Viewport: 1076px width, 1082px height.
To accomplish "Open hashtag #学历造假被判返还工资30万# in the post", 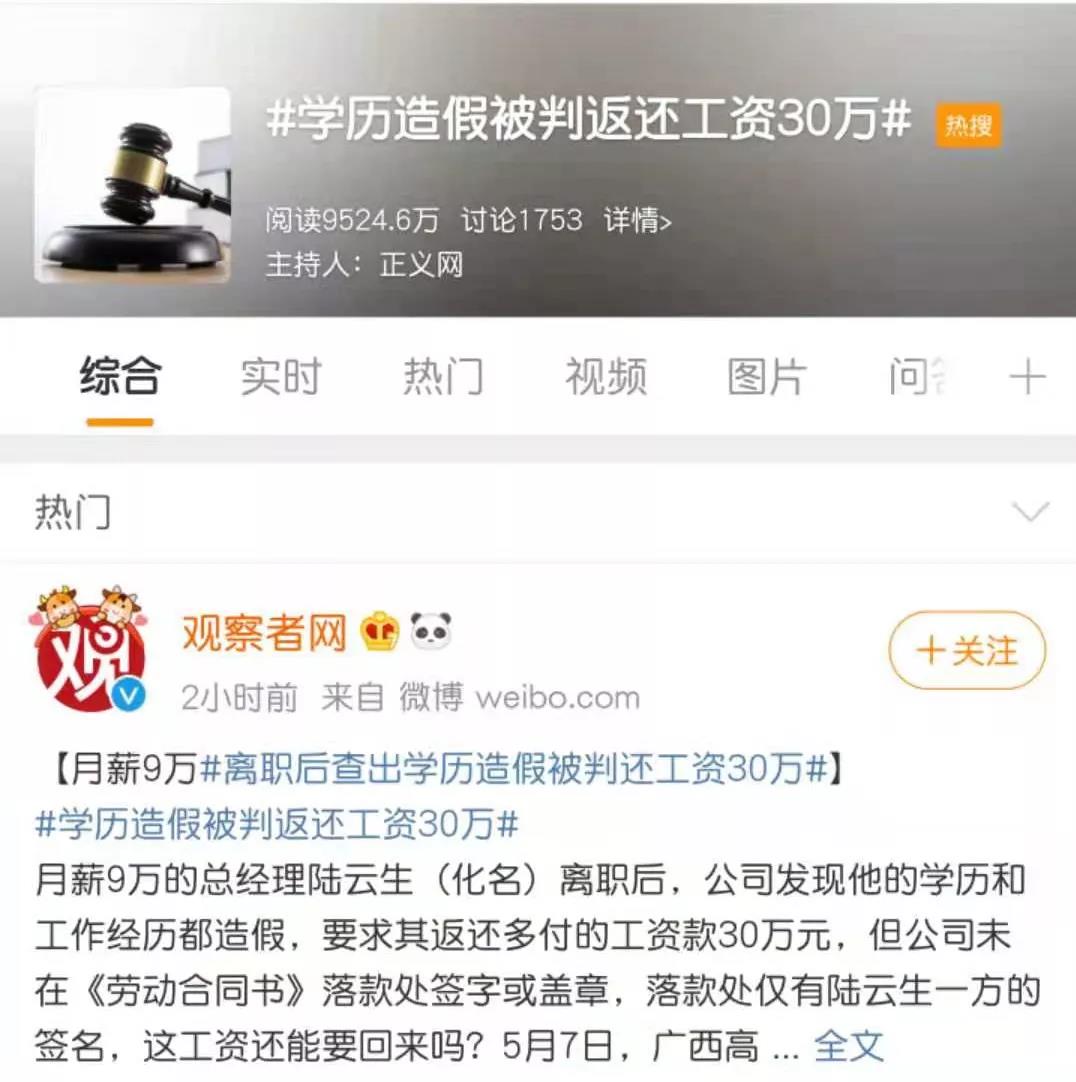I will (x=277, y=824).
